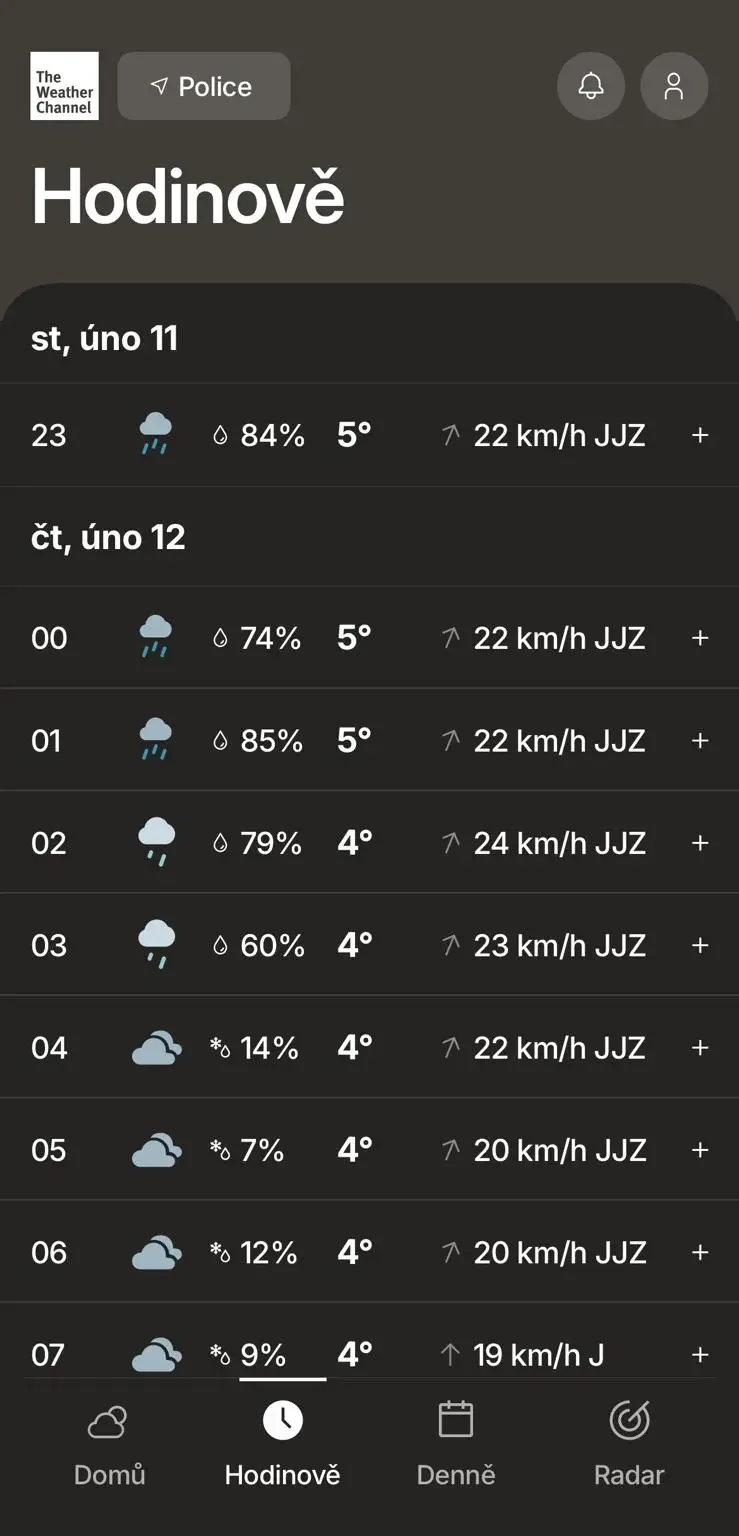Viewport: 739px width, 1536px height.
Task: Expand the 00 hour forecast details
Action: click(700, 638)
